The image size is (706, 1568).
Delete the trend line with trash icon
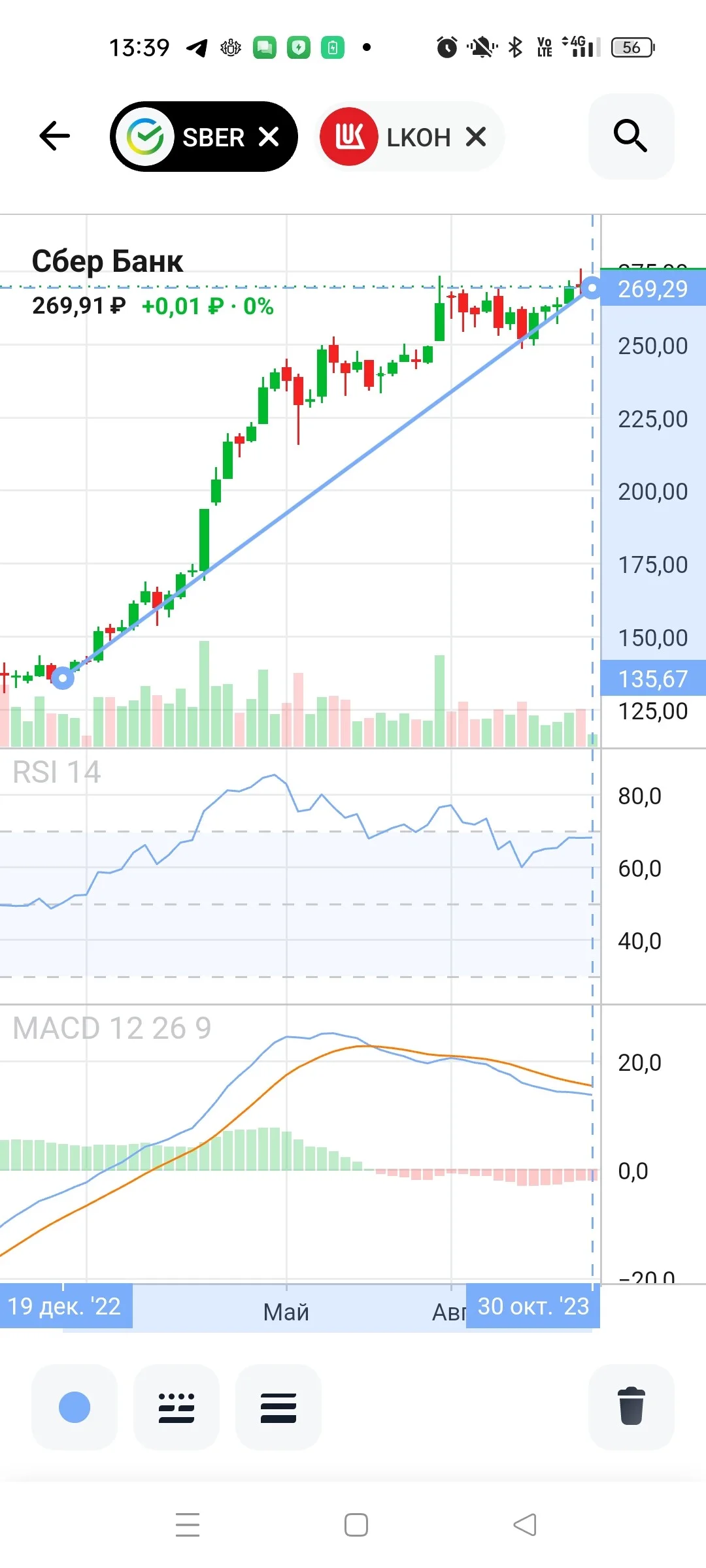coord(631,1407)
